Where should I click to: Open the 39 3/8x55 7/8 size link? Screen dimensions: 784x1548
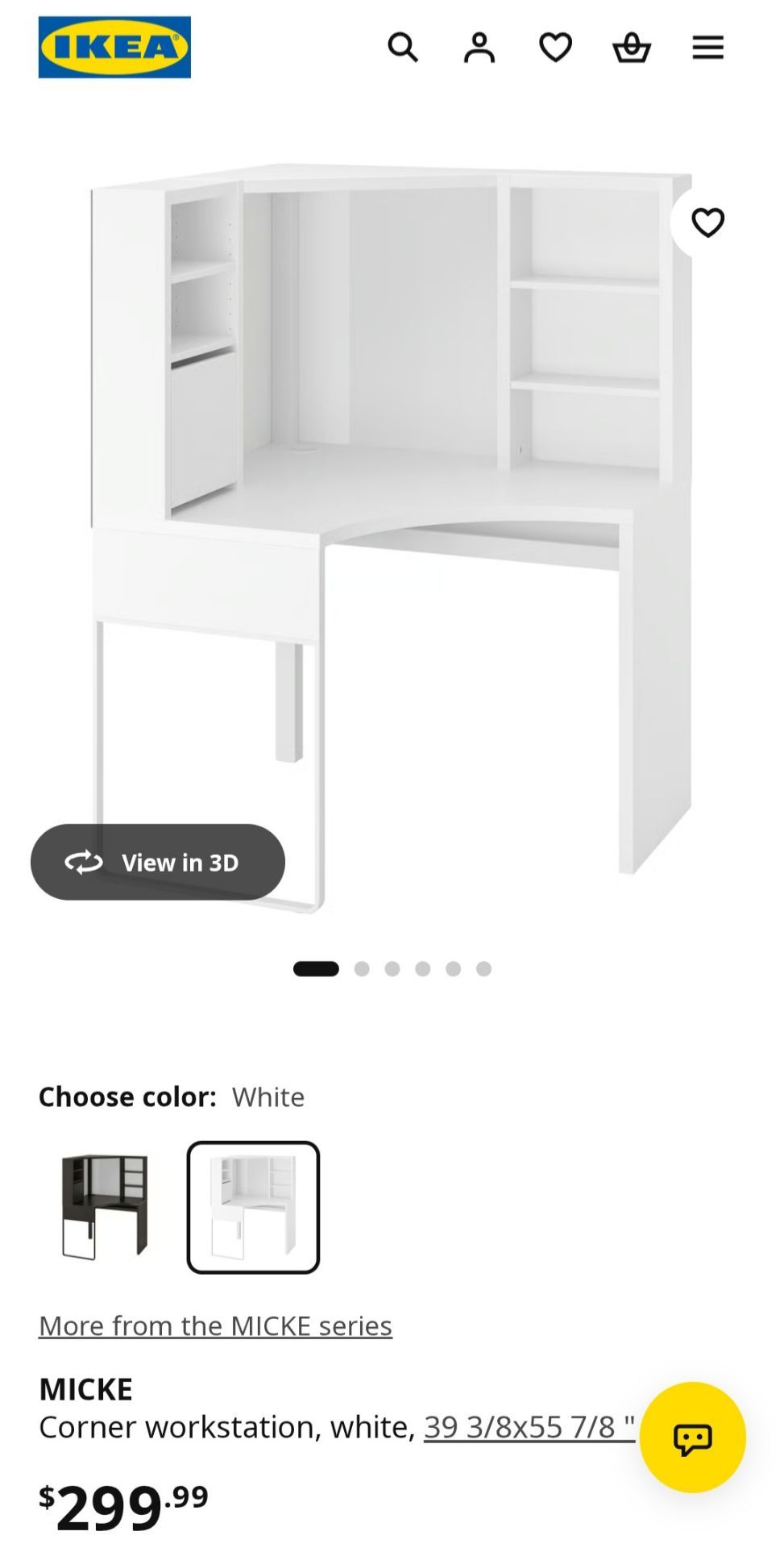[529, 1427]
